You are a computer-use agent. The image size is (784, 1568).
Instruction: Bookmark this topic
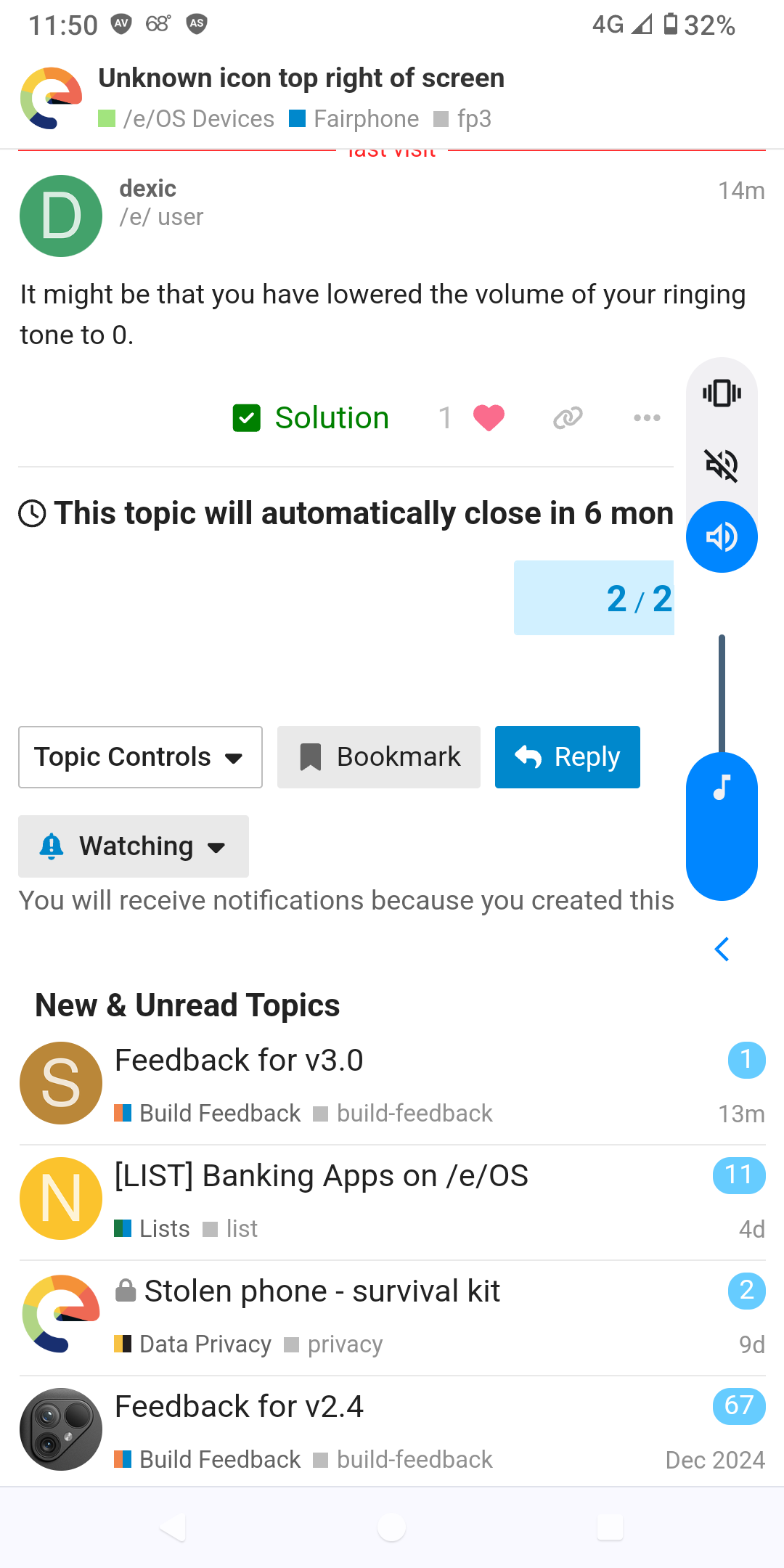point(379,757)
